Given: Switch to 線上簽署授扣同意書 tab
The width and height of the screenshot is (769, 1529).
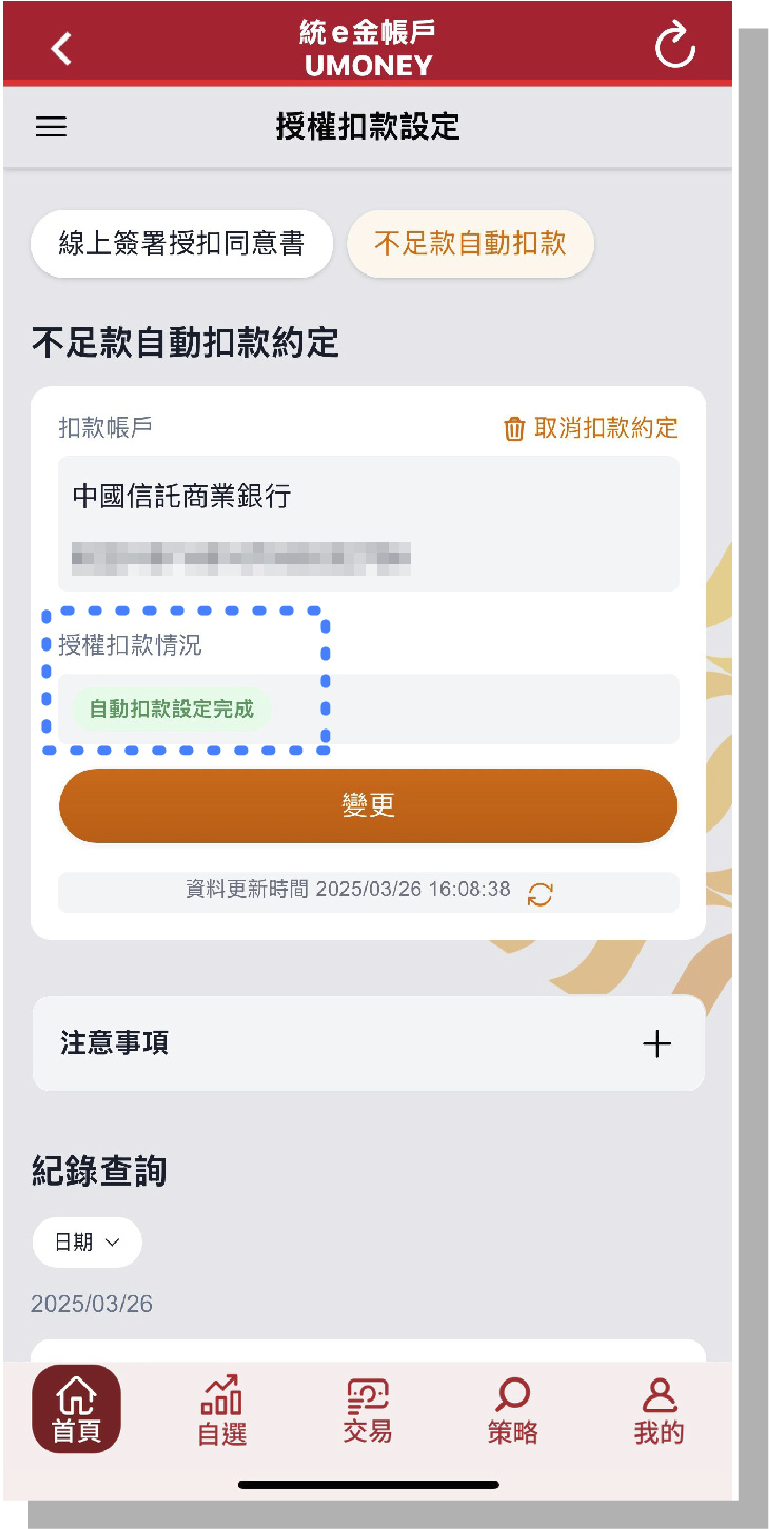Looking at the screenshot, I should 182,243.
